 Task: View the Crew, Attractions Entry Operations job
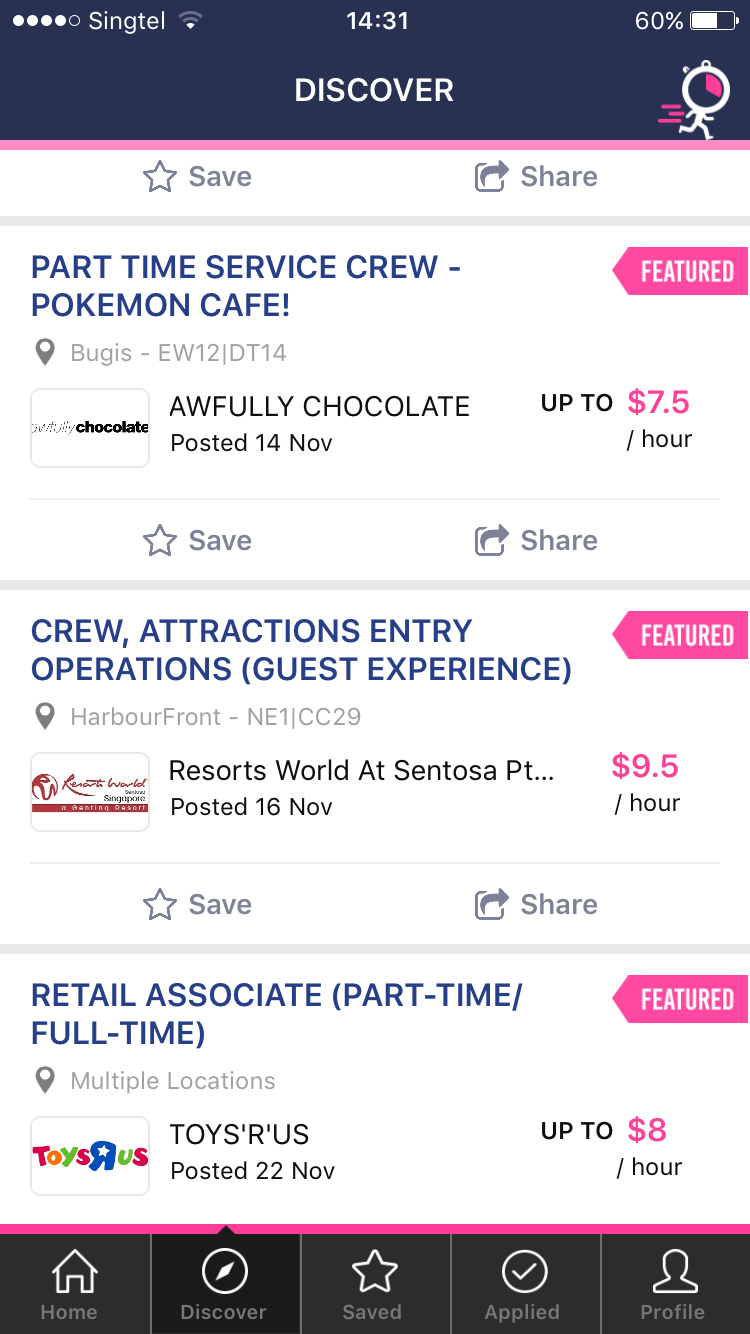300,649
